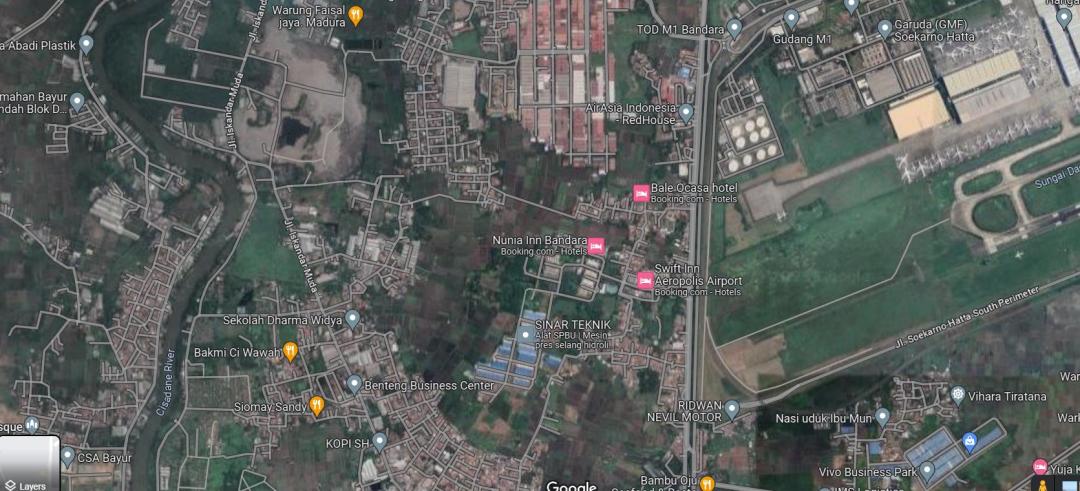
Task: Open Sekolah Dharma Widya marker
Action: 352,319
